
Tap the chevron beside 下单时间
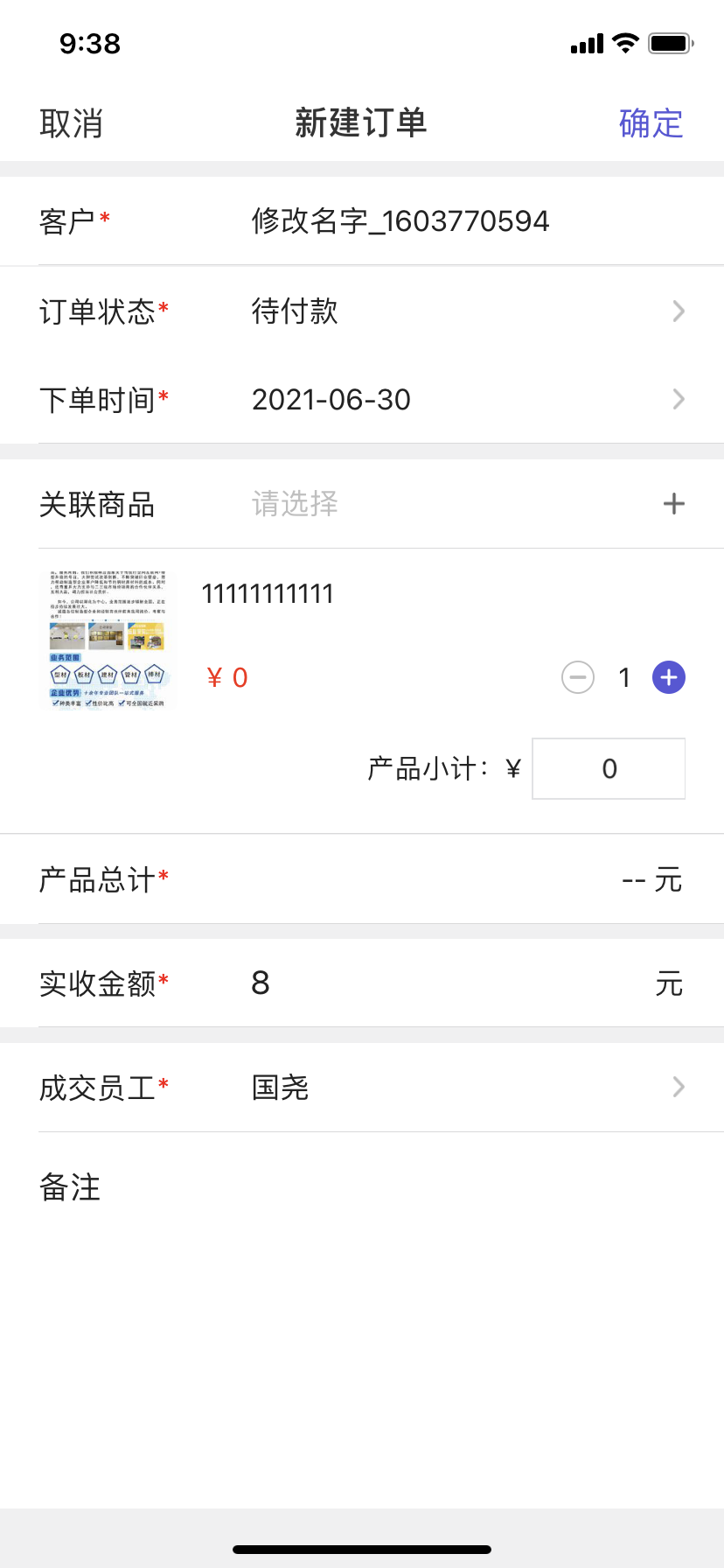pyautogui.click(x=678, y=399)
